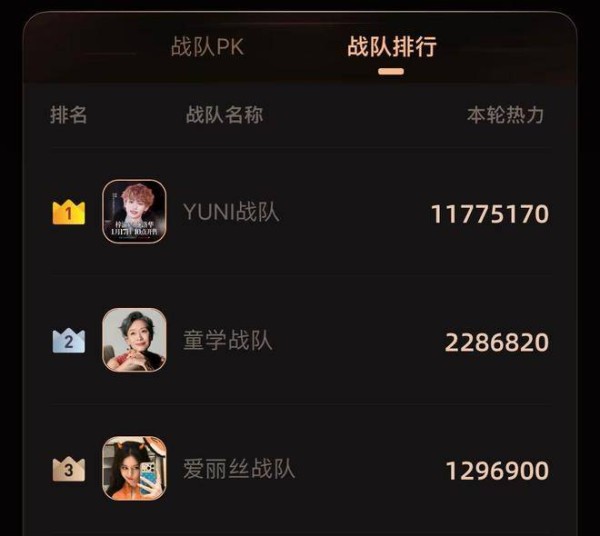Switch to the 战队PK tab
Screen dimensions: 600x536
click(207, 47)
